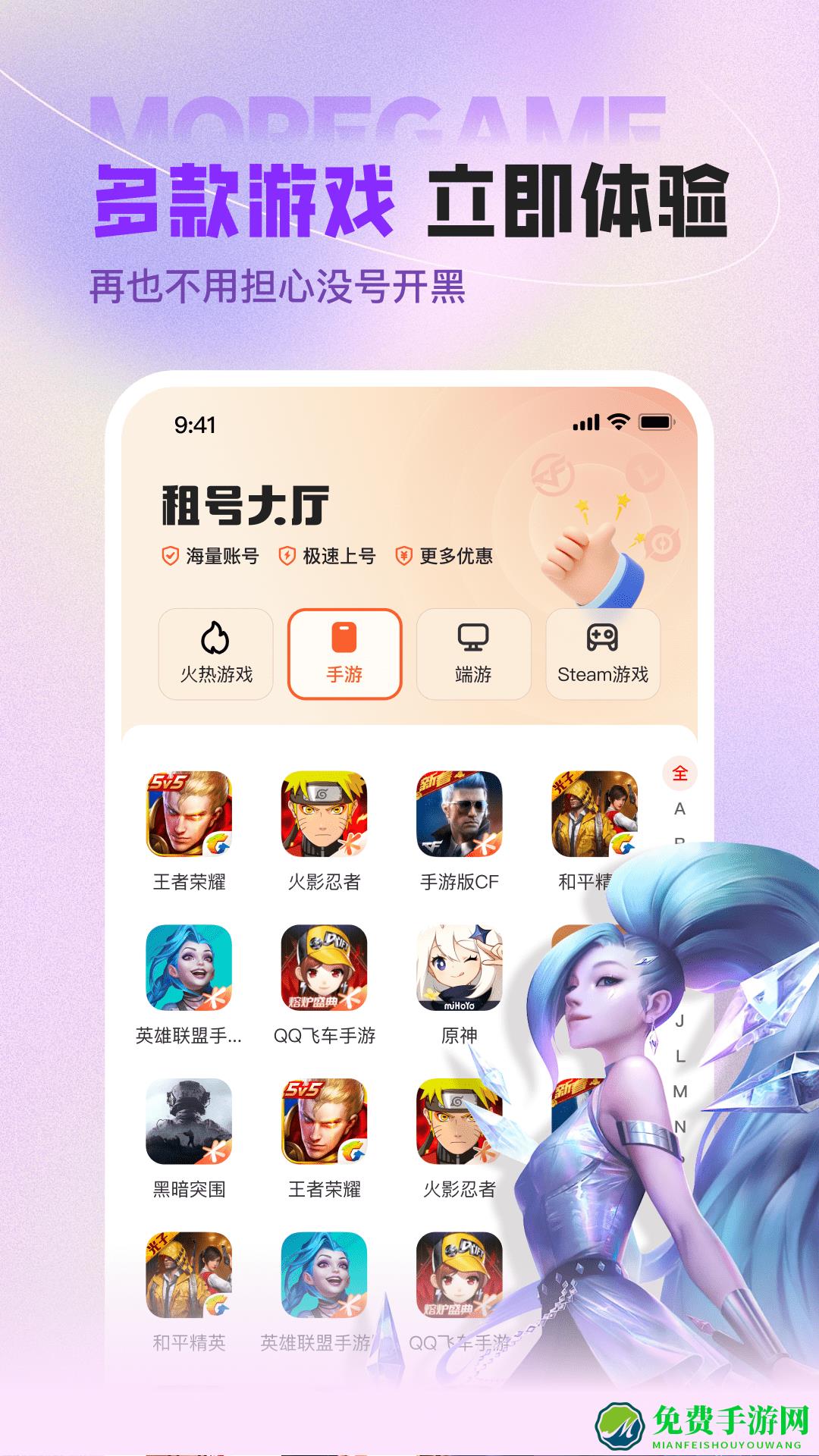Select the 手游 category tab

[x=346, y=655]
